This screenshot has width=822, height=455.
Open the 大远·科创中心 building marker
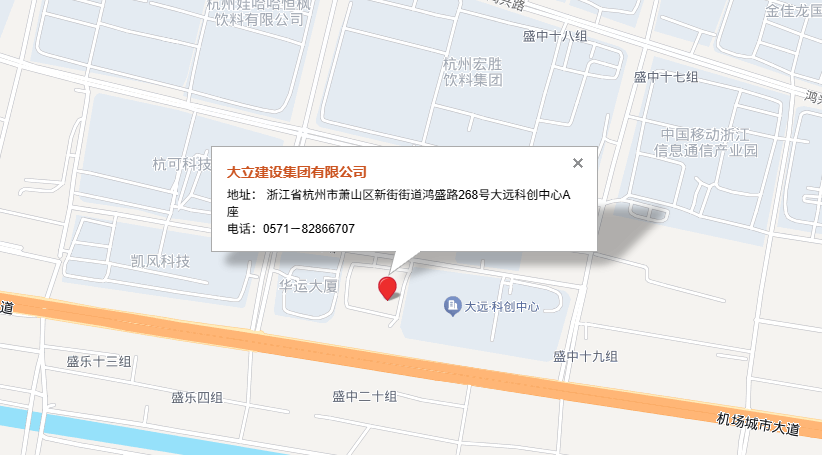click(x=452, y=305)
